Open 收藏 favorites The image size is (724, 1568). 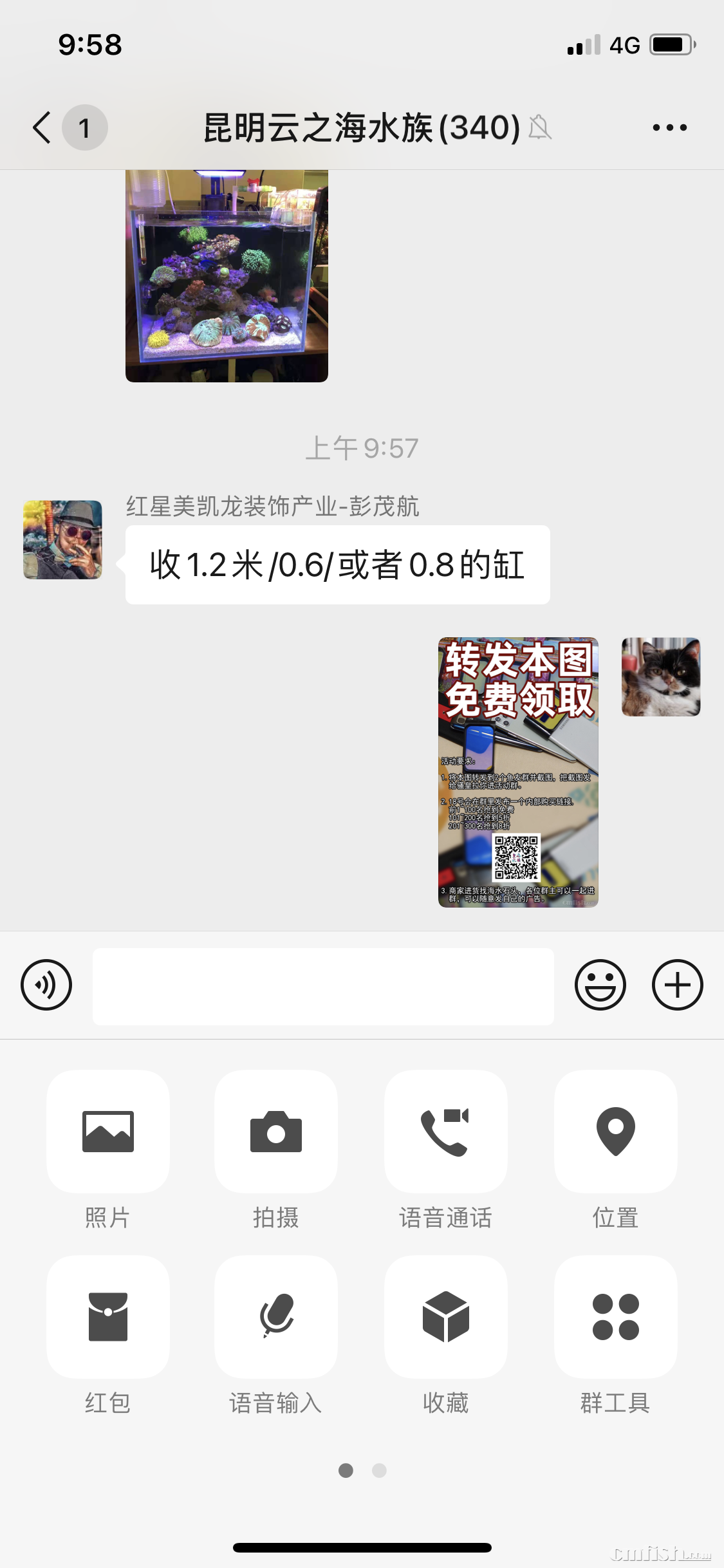coord(445,1316)
